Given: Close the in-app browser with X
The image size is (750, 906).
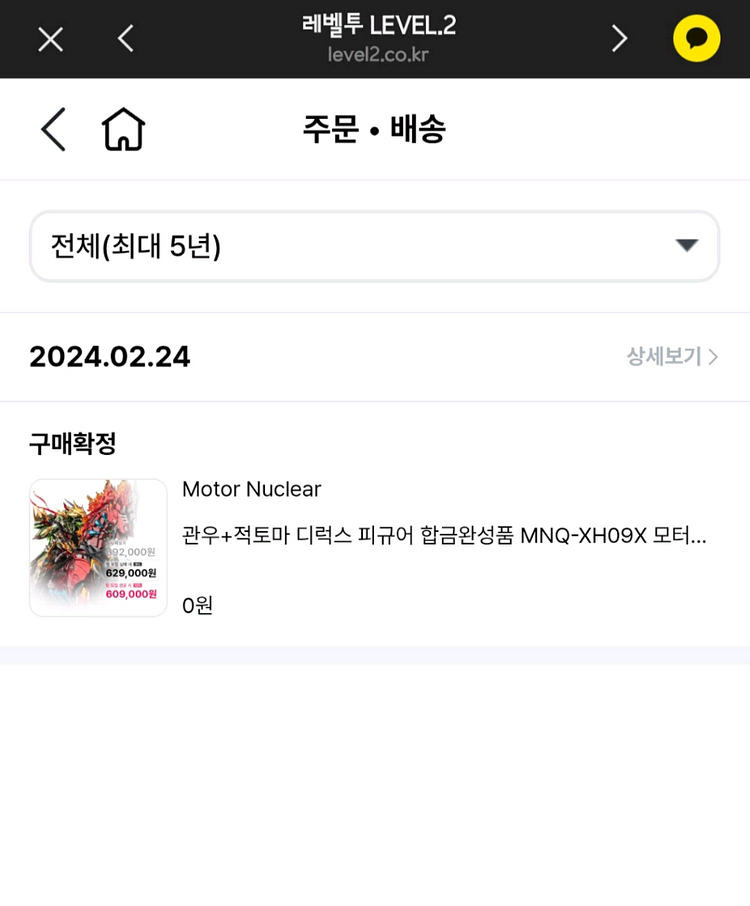Looking at the screenshot, I should (50, 39).
